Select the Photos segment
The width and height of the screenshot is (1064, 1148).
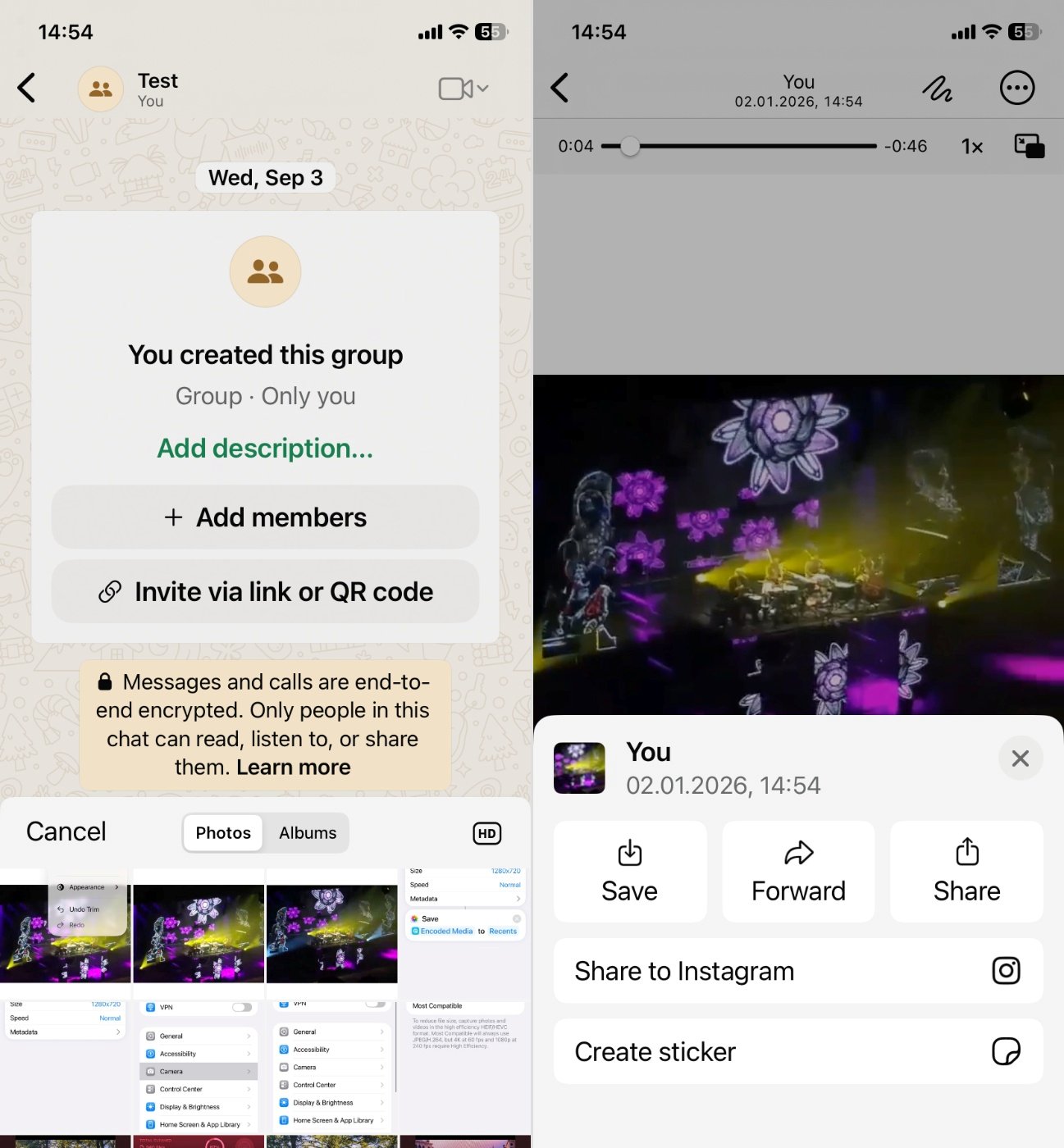[x=223, y=833]
